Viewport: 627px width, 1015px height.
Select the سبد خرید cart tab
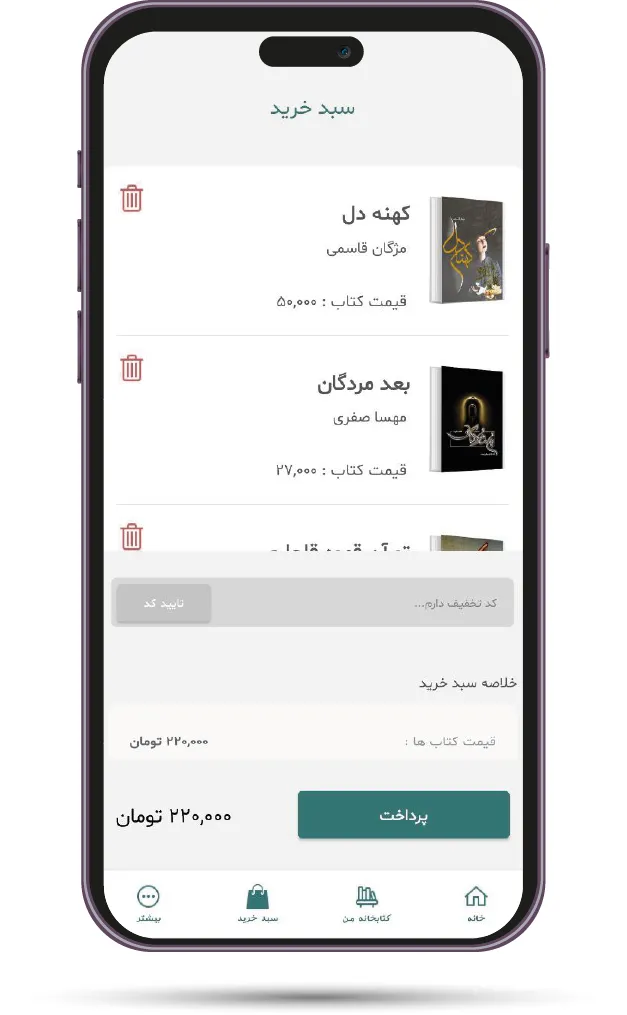tap(257, 903)
